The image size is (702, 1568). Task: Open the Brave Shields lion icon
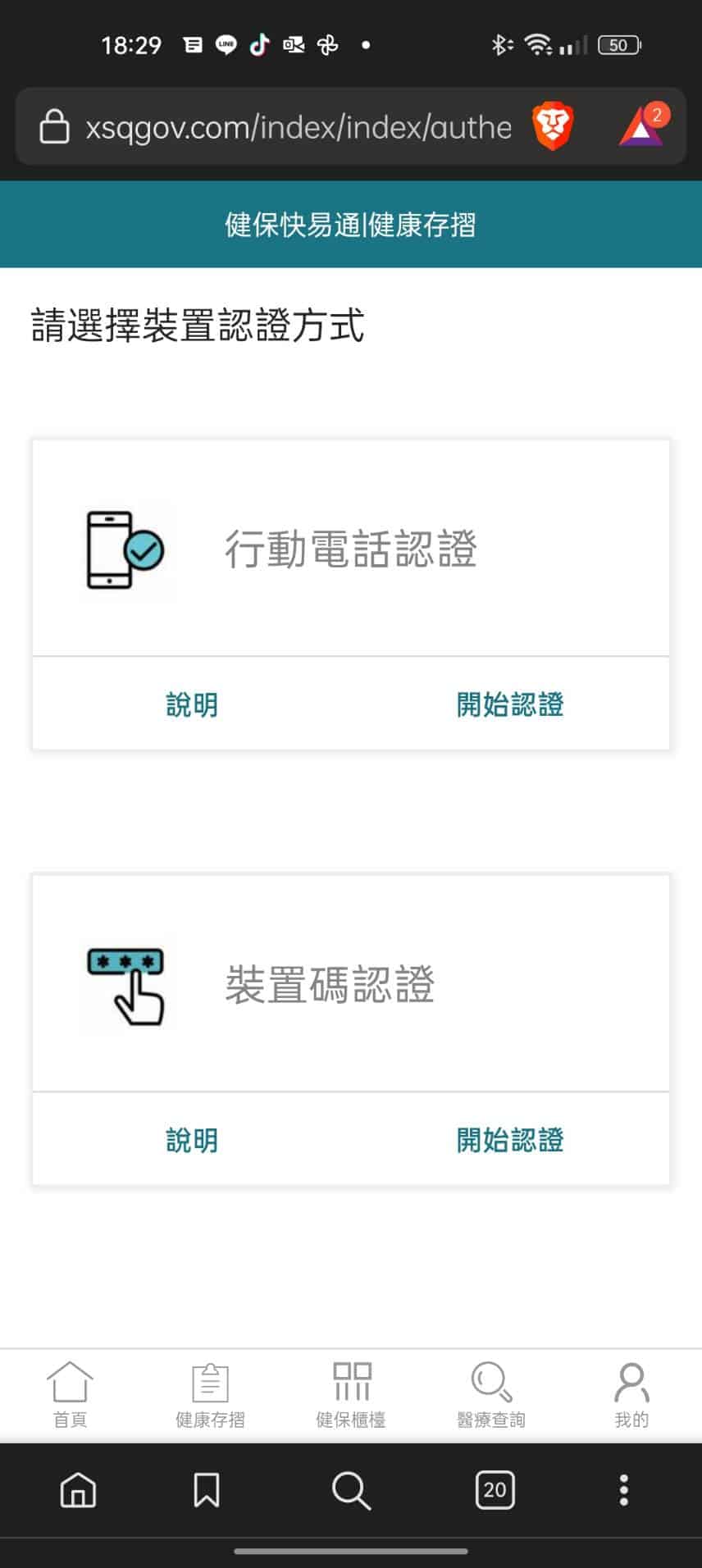coord(553,127)
